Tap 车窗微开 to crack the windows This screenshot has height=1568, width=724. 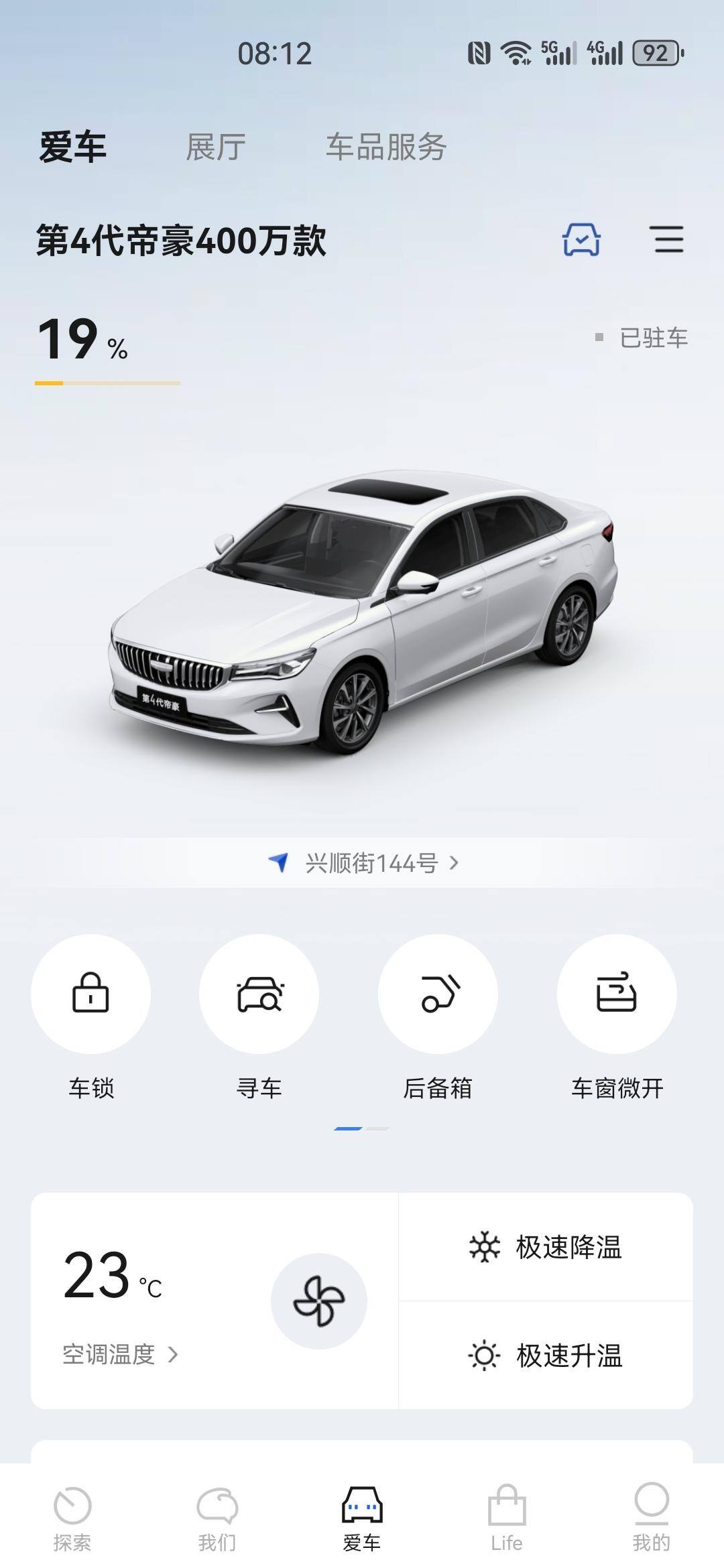click(x=617, y=994)
